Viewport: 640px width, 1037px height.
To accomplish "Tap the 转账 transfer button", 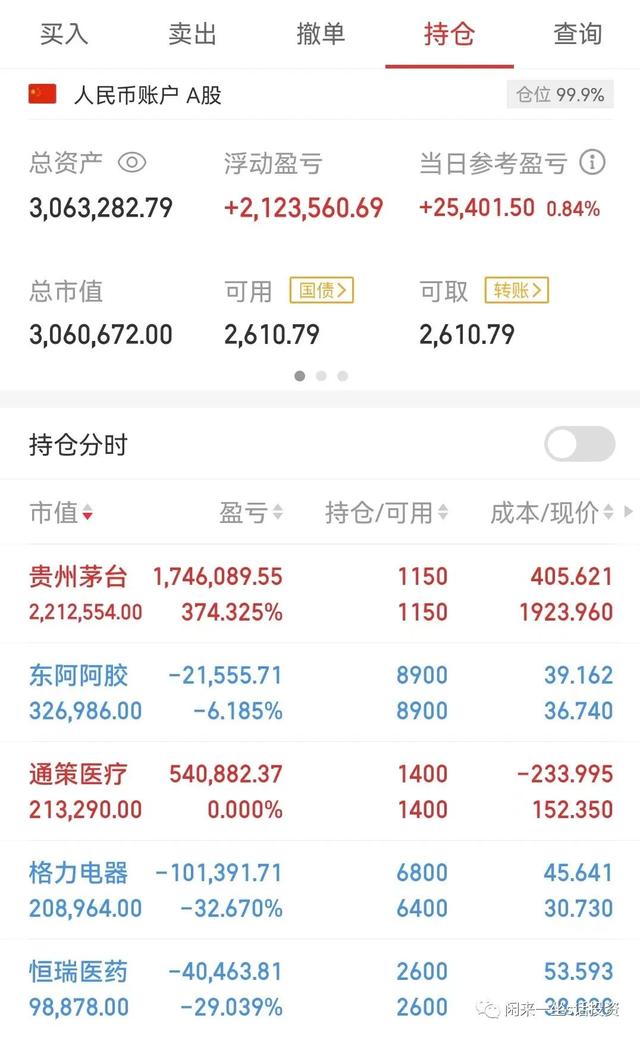I will (517, 290).
